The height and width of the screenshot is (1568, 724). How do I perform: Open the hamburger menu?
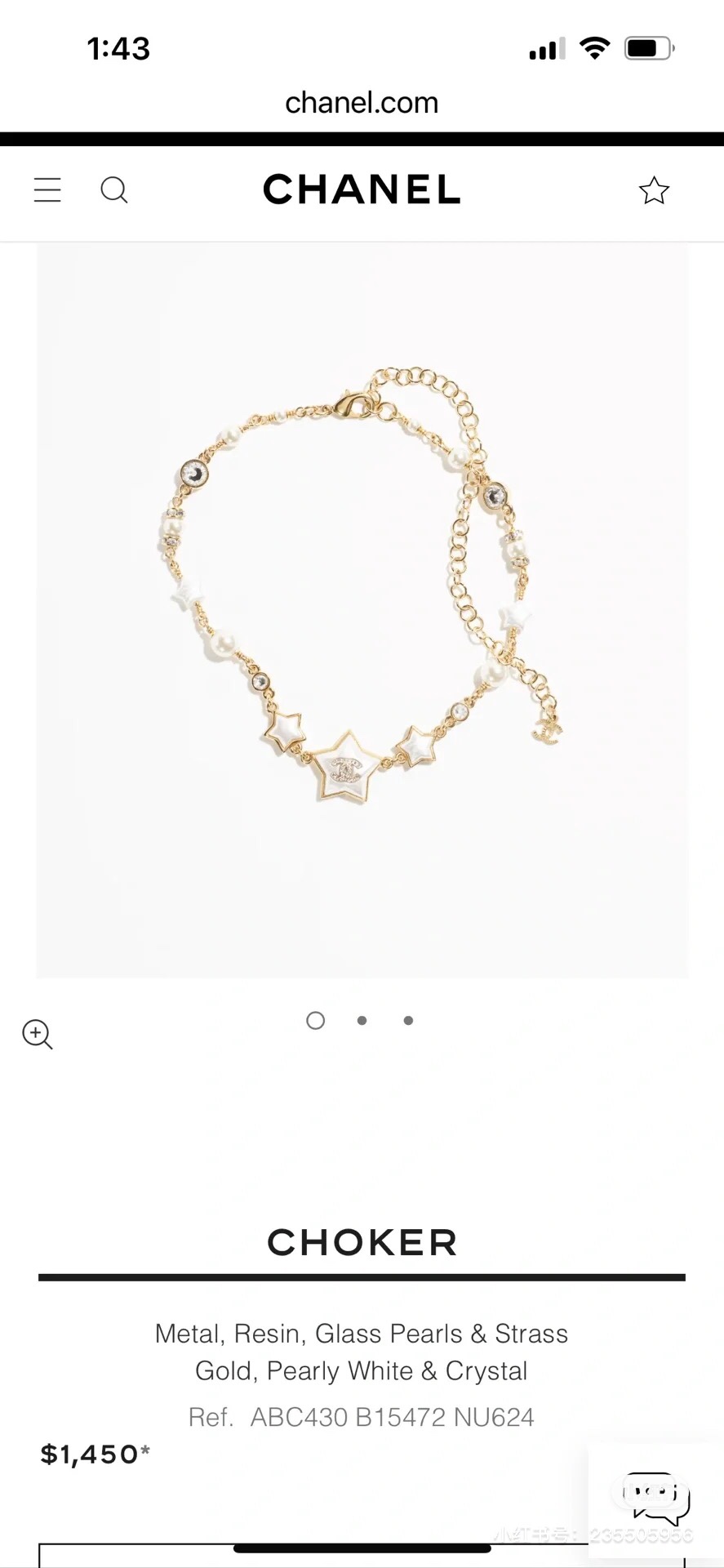(x=47, y=190)
